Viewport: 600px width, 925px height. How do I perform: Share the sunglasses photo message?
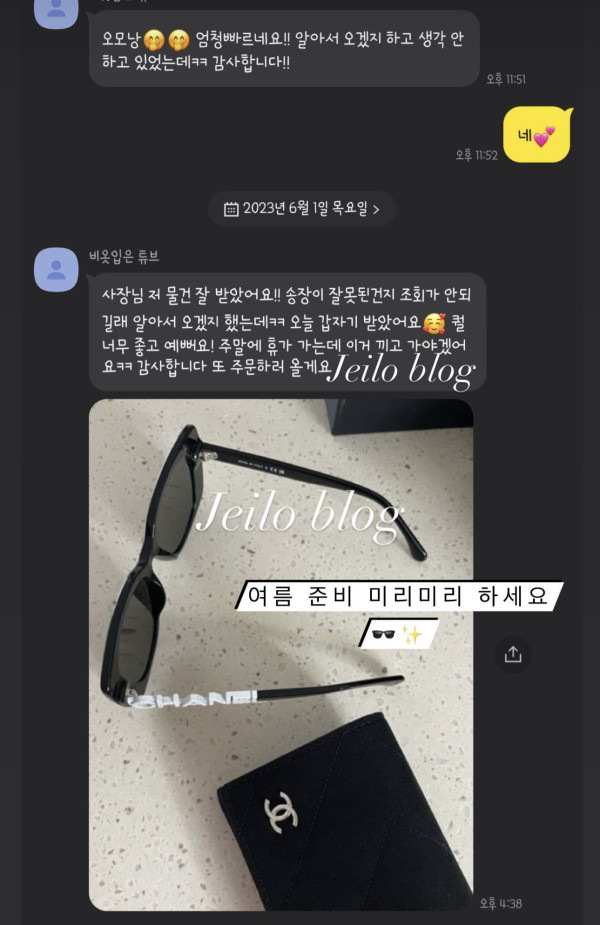point(513,654)
